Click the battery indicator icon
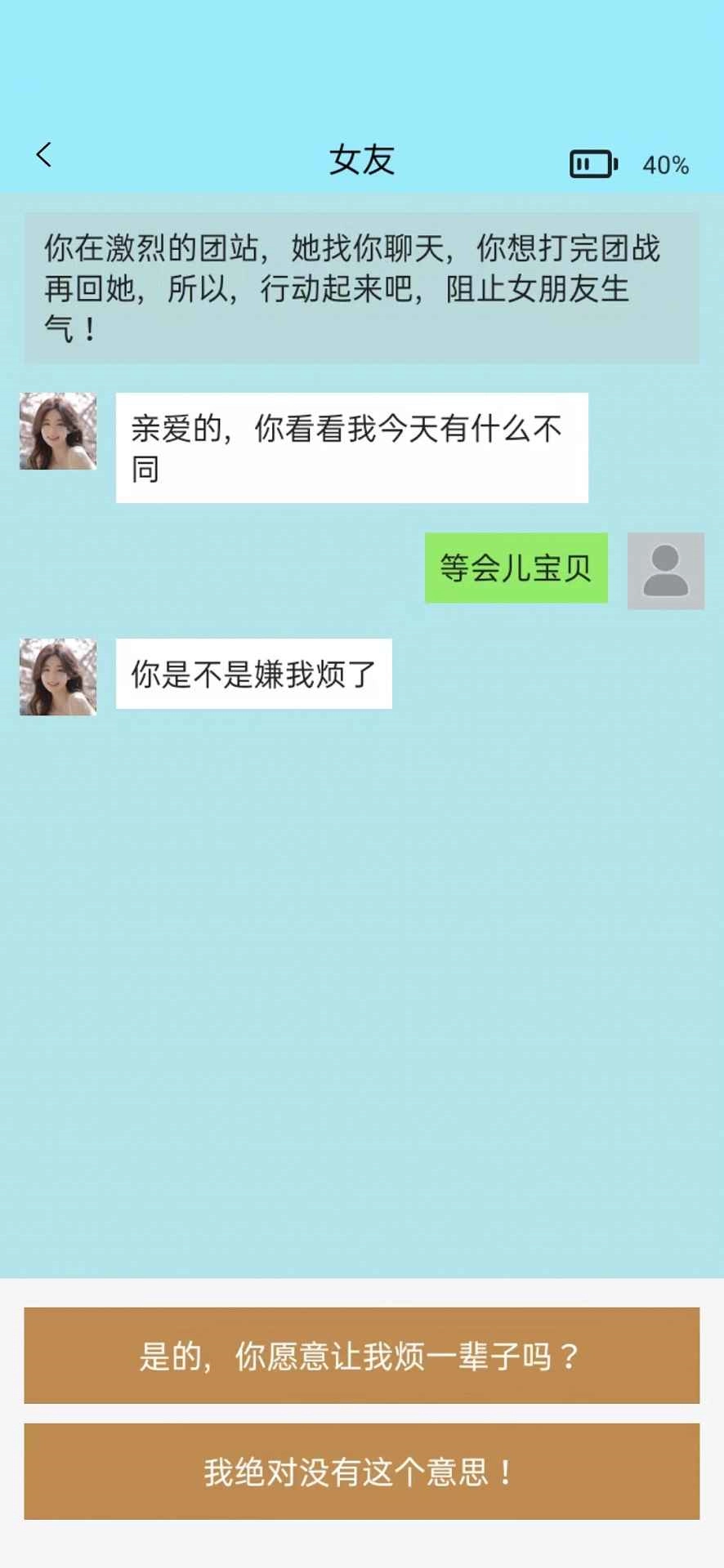 tap(594, 163)
